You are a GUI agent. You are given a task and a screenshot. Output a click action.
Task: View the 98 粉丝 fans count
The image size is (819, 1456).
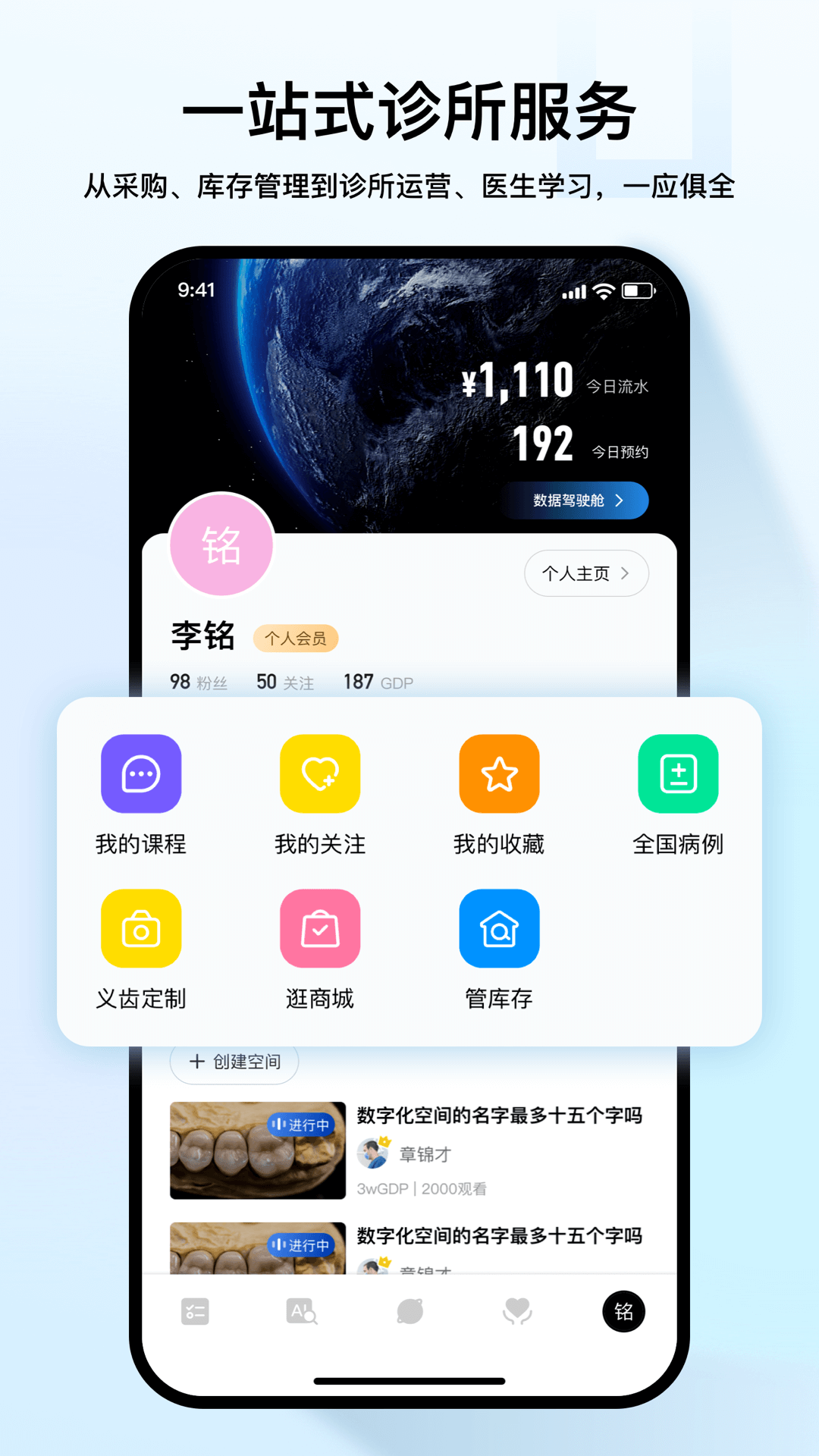(x=199, y=681)
